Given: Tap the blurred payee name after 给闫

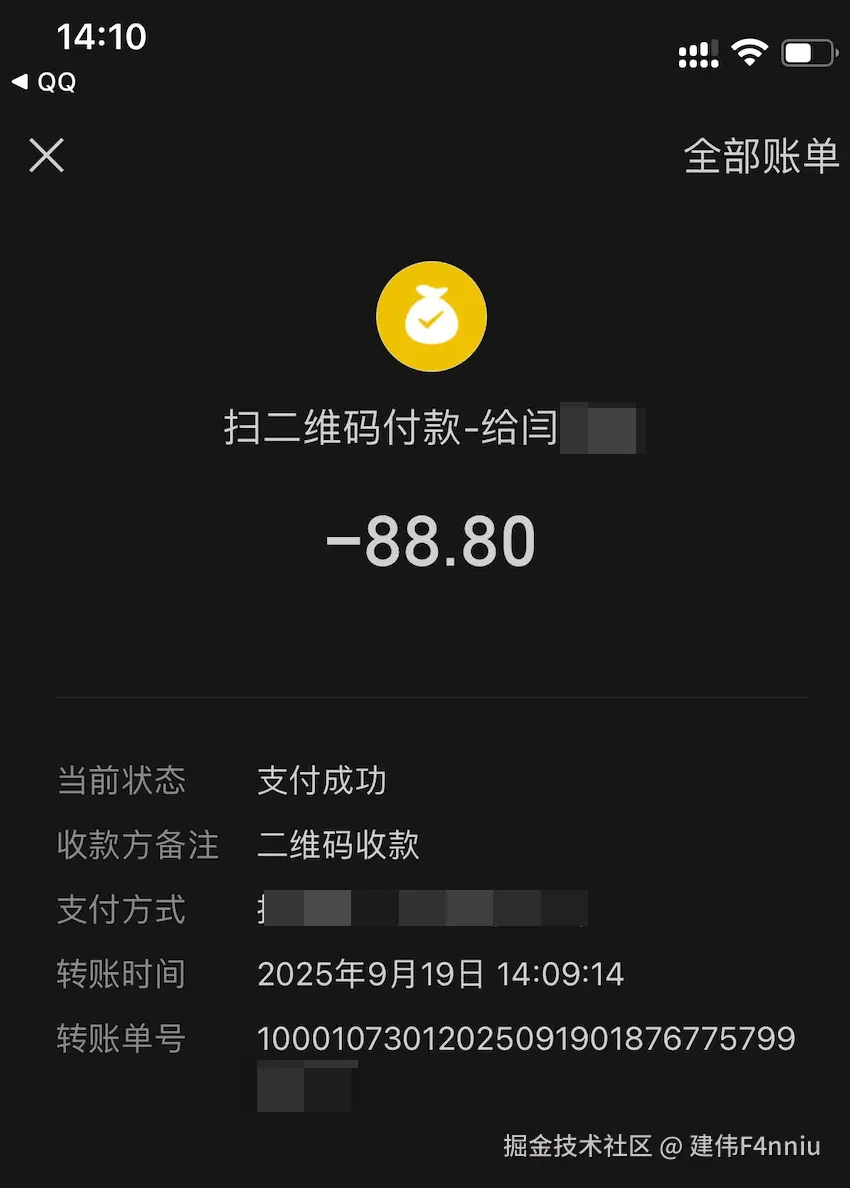Looking at the screenshot, I should tap(600, 427).
